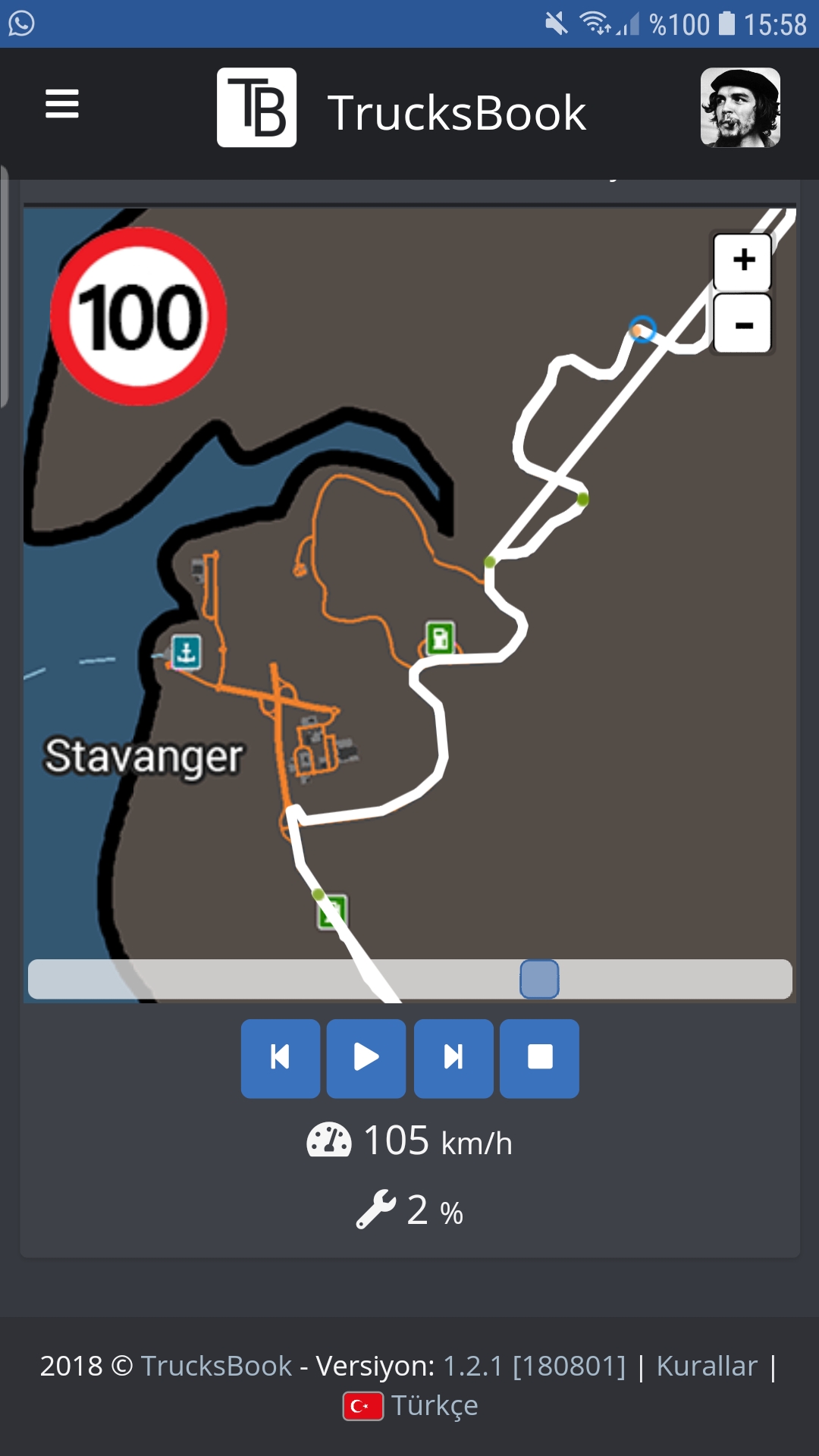This screenshot has height=1456, width=819.
Task: Zoom out of the map
Action: click(x=743, y=325)
